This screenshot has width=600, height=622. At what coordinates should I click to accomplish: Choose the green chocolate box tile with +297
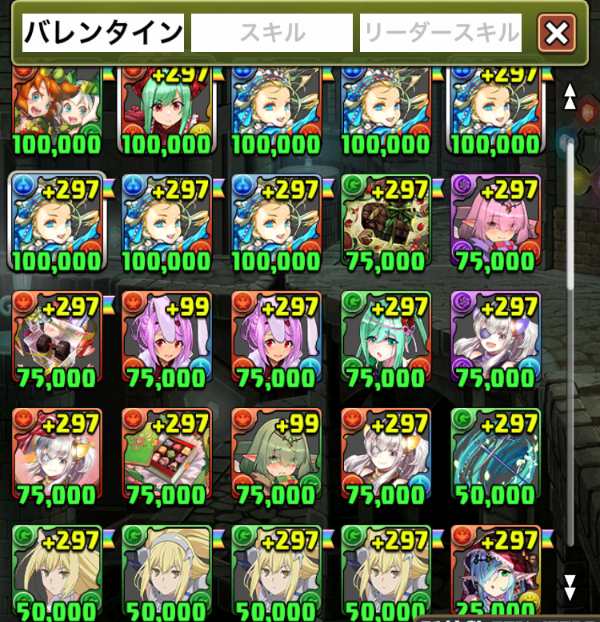click(x=383, y=222)
